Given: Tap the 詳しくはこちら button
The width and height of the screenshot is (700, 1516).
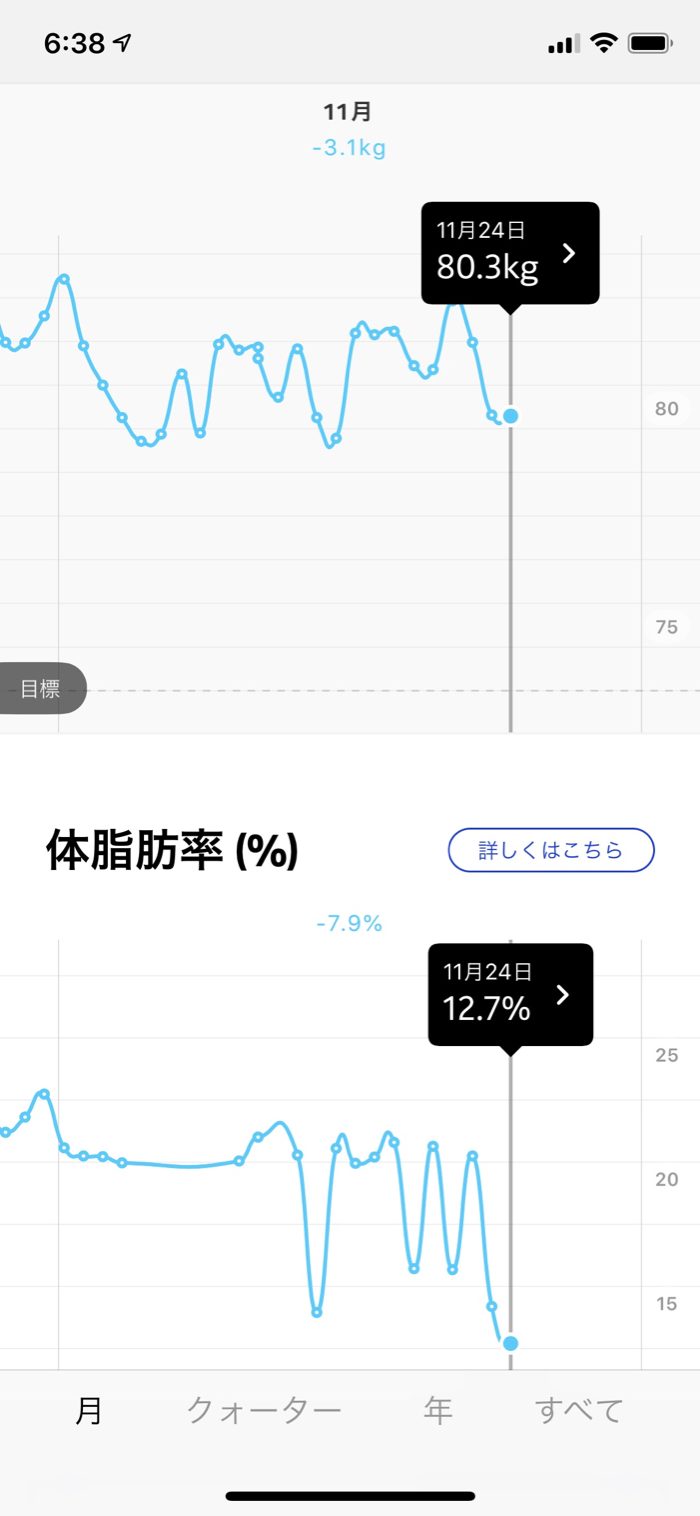Looking at the screenshot, I should pyautogui.click(x=550, y=850).
